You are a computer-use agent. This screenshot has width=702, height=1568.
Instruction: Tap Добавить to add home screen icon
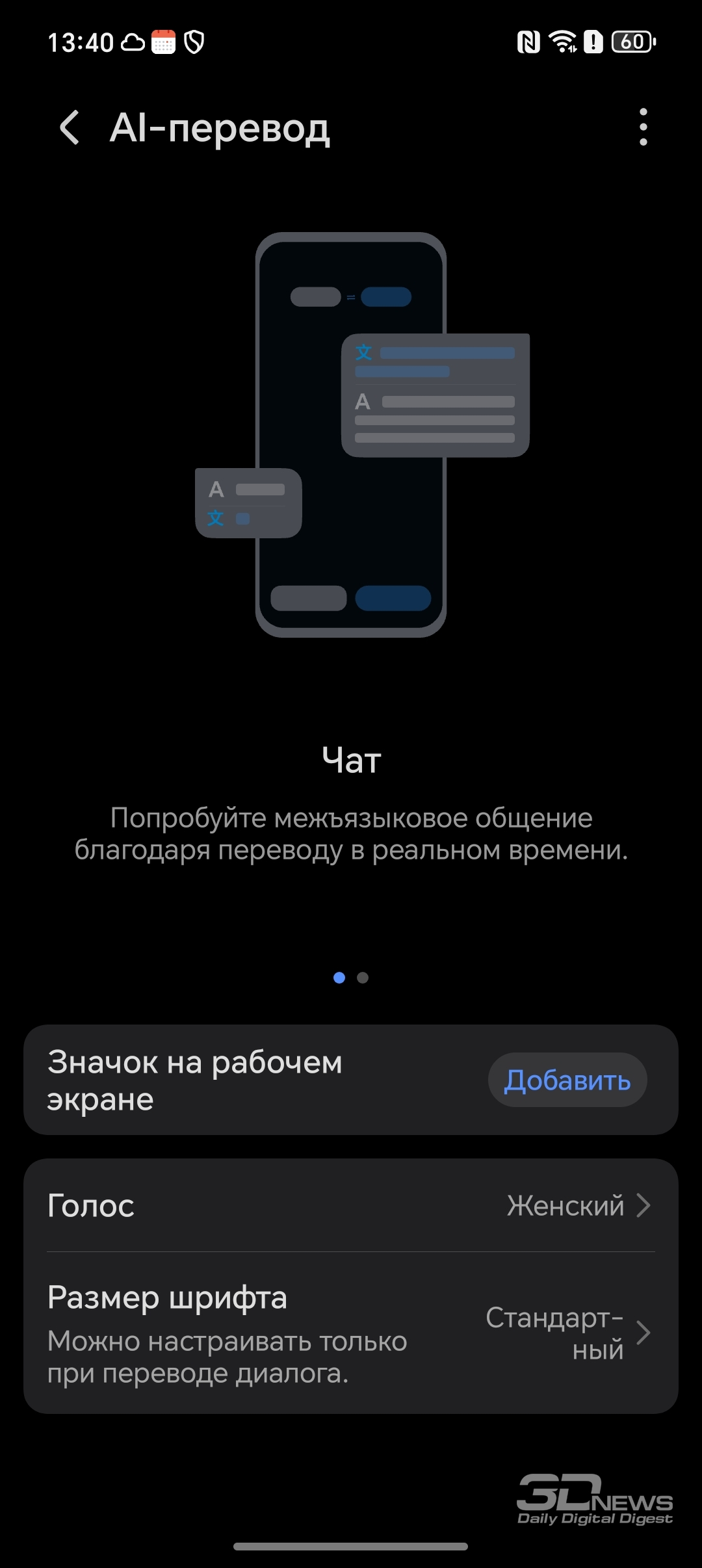(567, 1080)
